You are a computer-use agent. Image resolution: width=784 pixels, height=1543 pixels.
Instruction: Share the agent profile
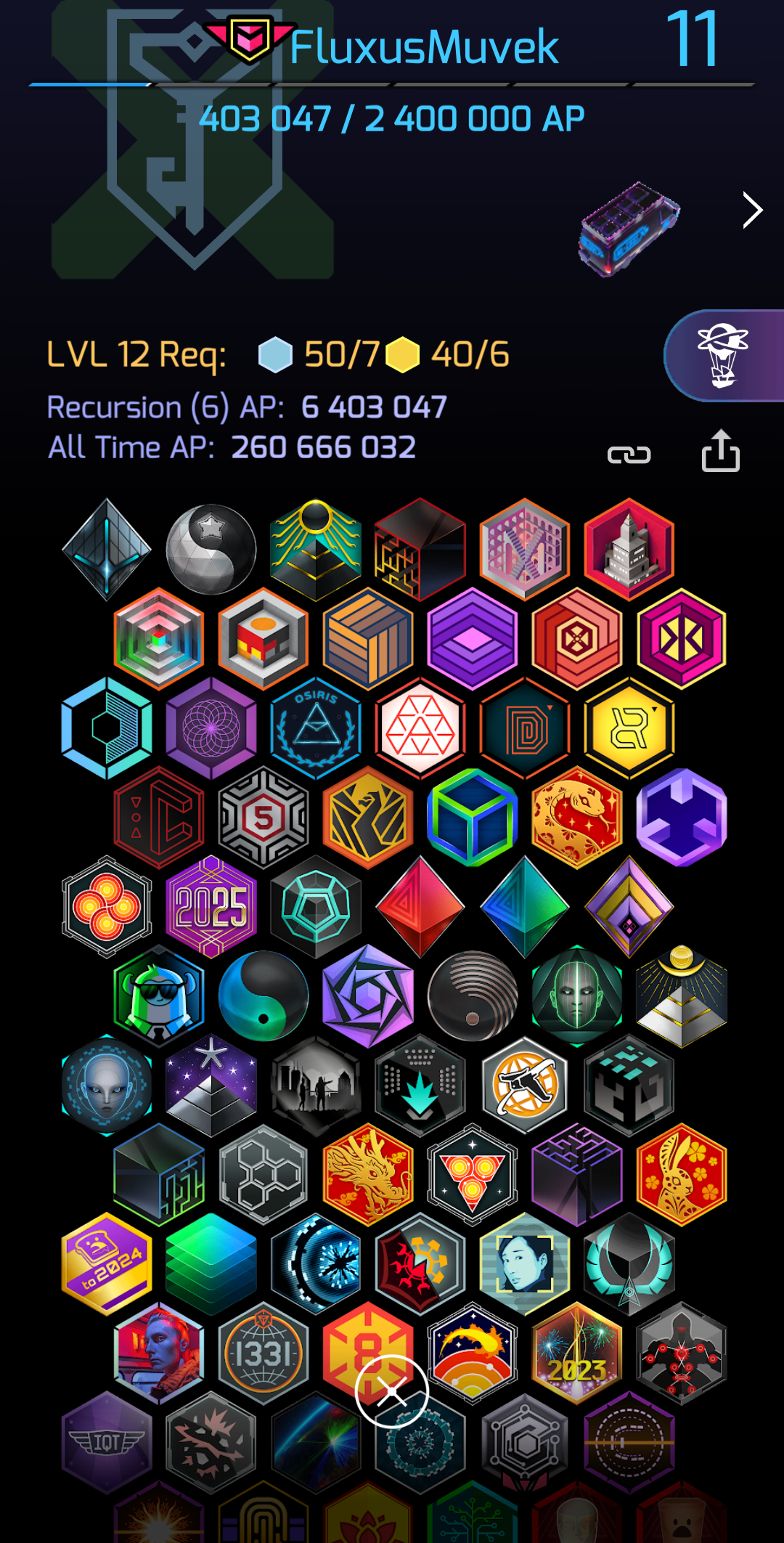coord(720,452)
